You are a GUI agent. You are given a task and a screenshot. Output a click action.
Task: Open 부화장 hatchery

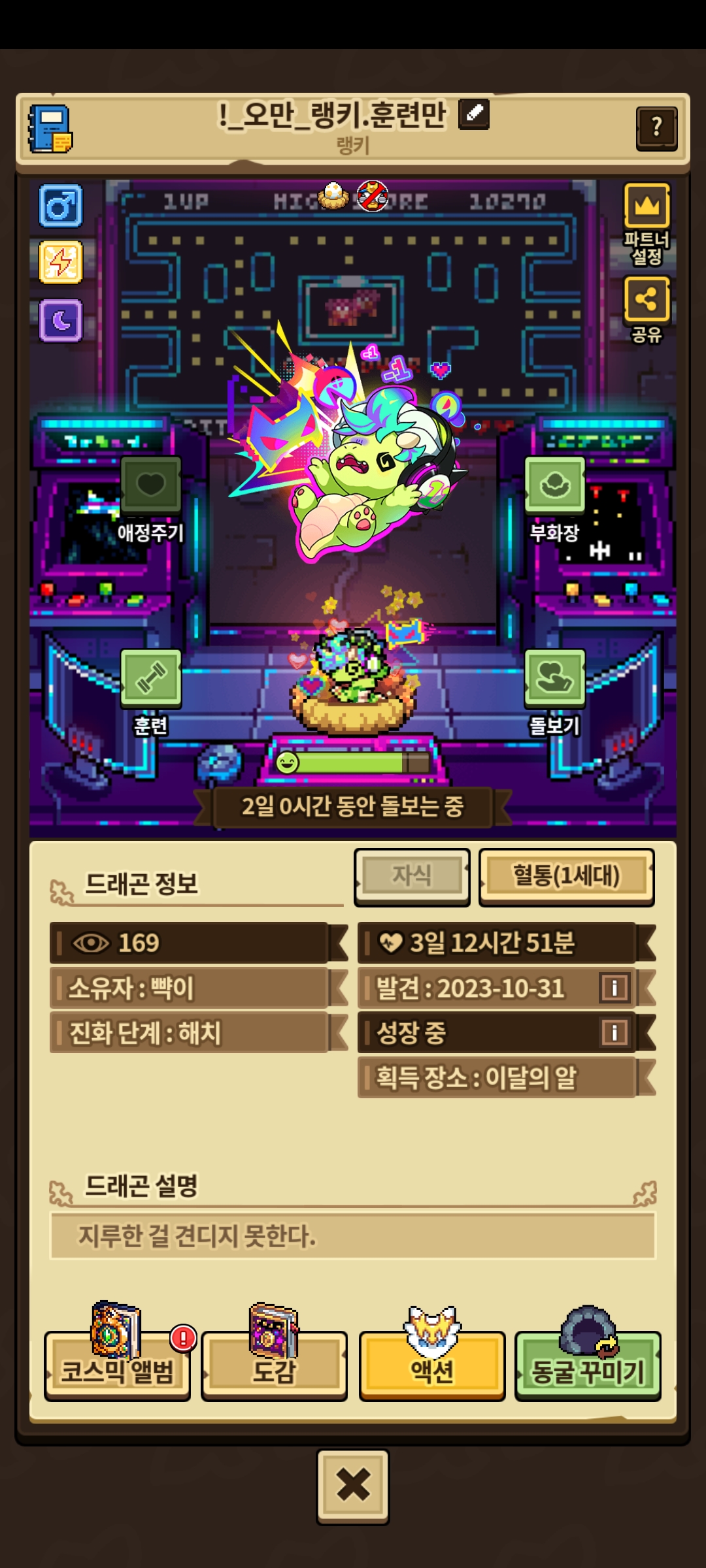555,485
